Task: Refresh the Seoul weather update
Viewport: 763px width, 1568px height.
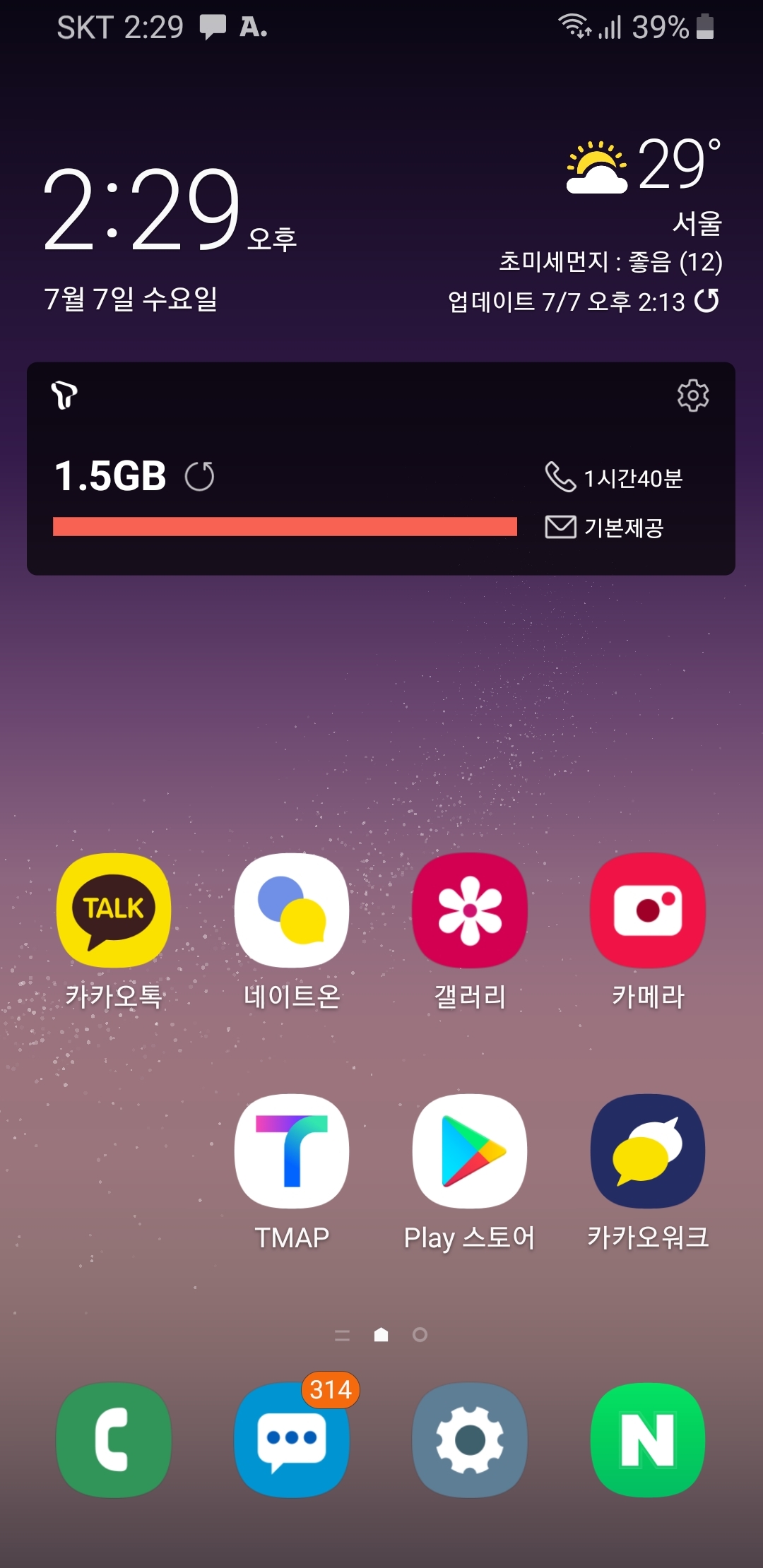Action: [706, 301]
